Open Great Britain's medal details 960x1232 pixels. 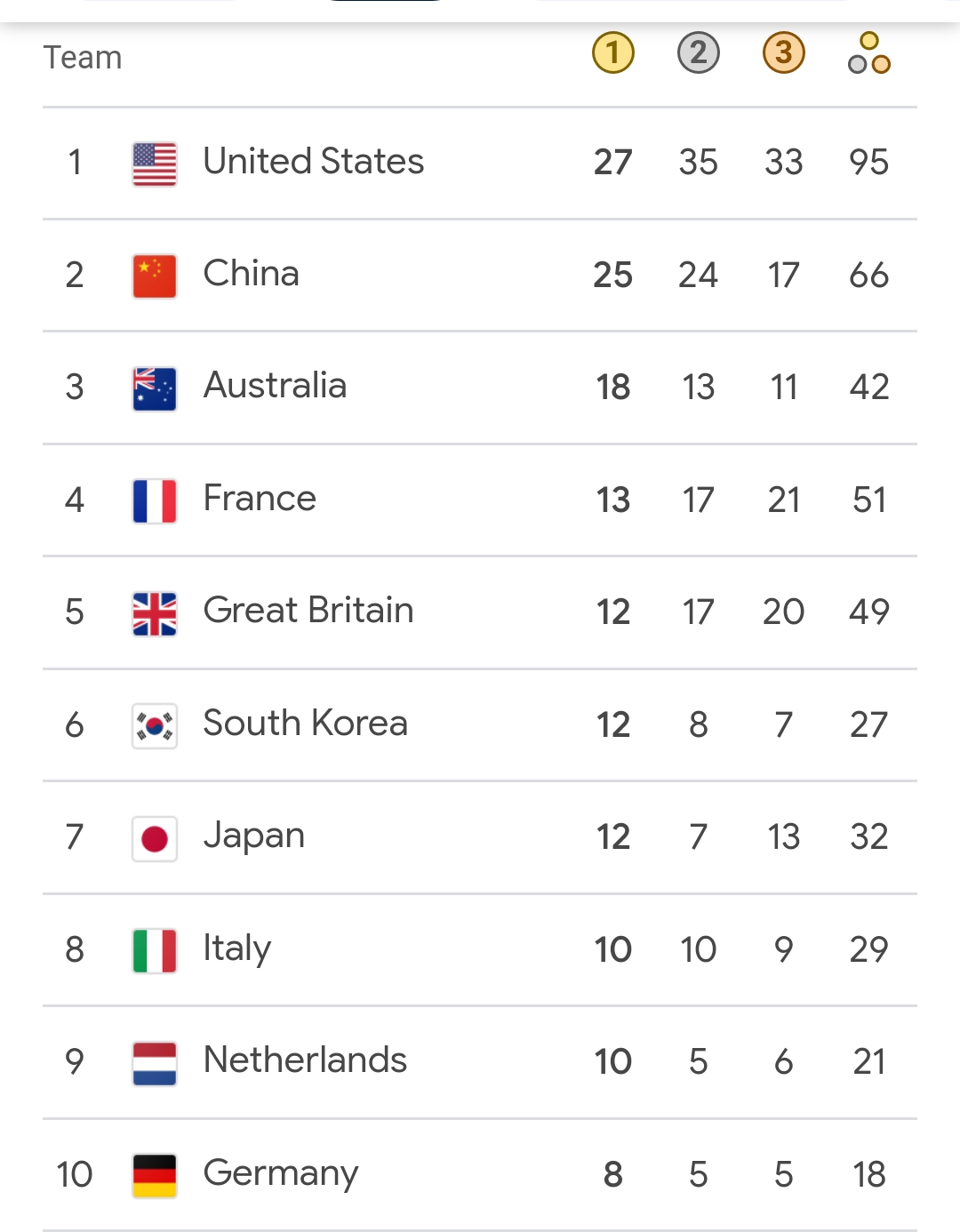(308, 612)
